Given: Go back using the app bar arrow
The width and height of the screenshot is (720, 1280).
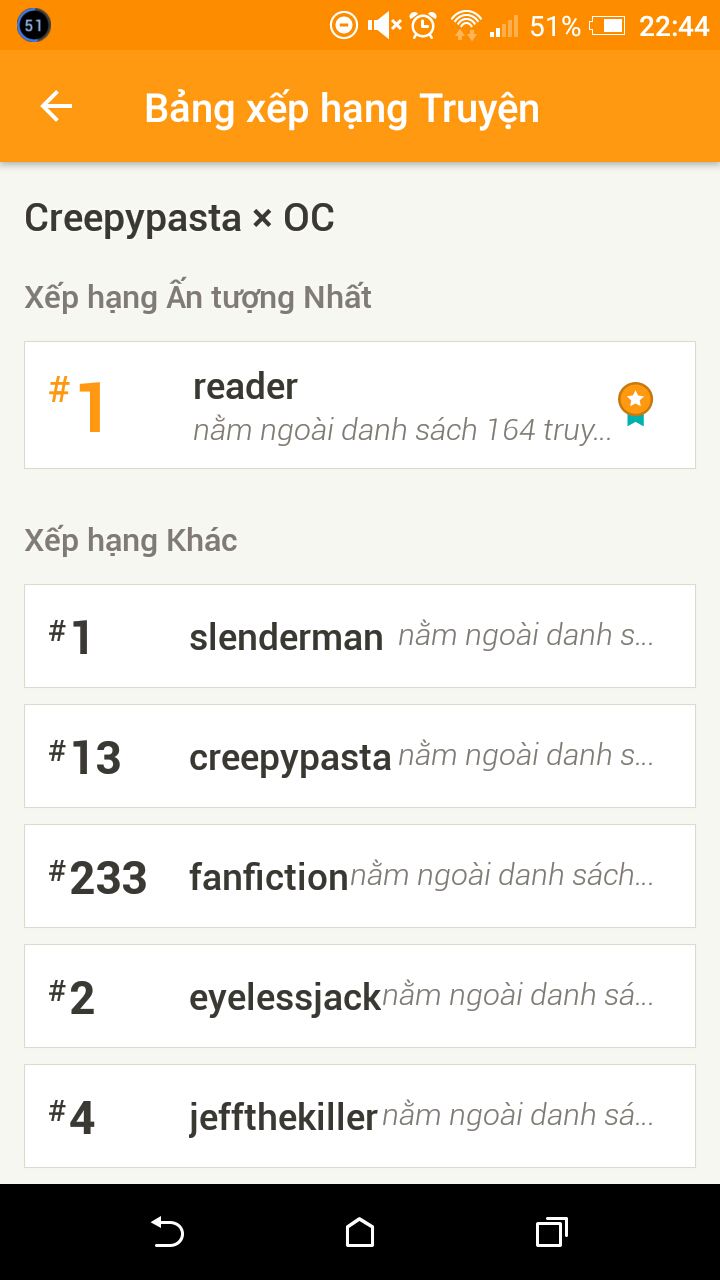Looking at the screenshot, I should pos(56,107).
